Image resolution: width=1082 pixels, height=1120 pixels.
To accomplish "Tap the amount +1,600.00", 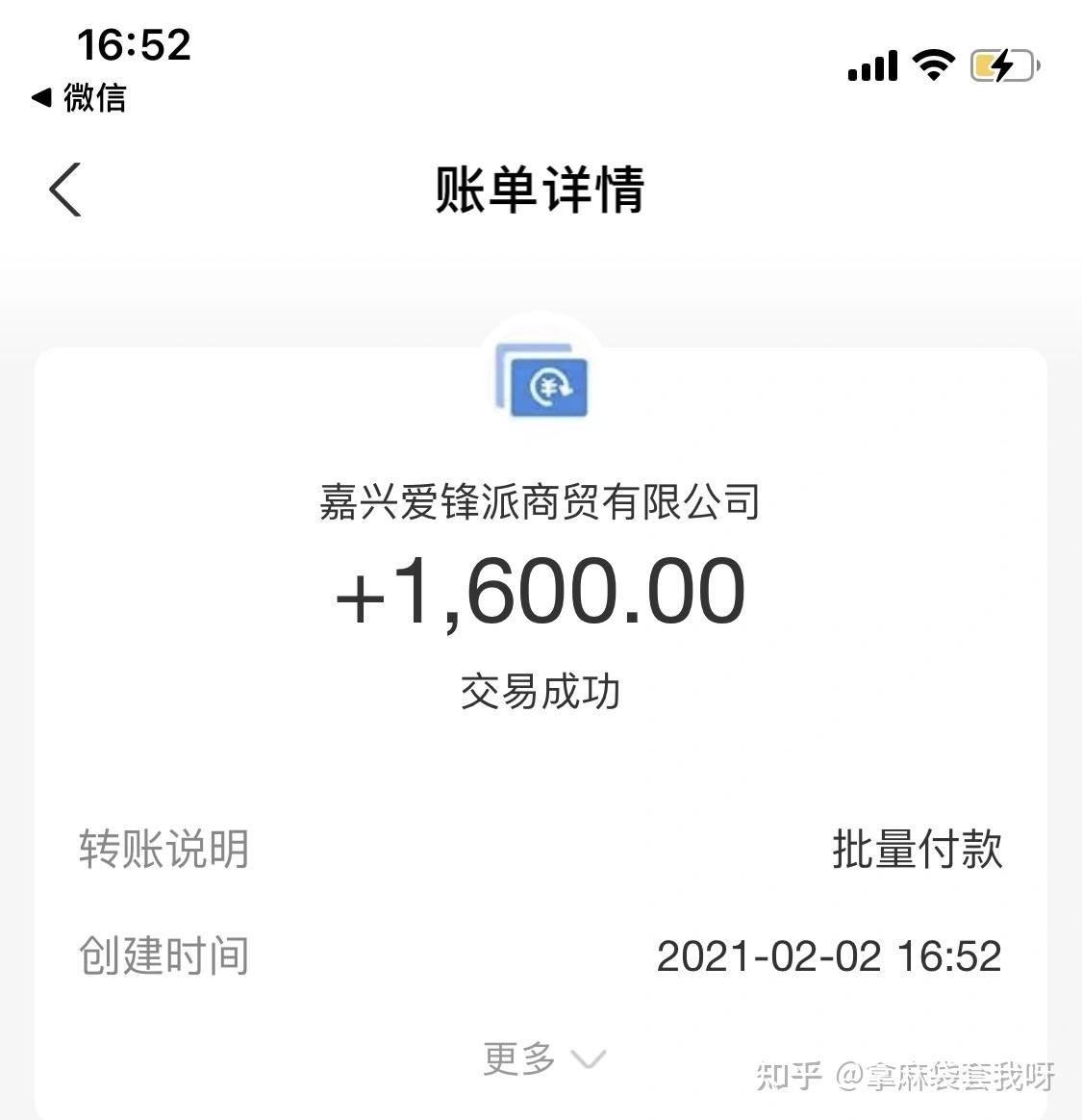I will point(541,595).
